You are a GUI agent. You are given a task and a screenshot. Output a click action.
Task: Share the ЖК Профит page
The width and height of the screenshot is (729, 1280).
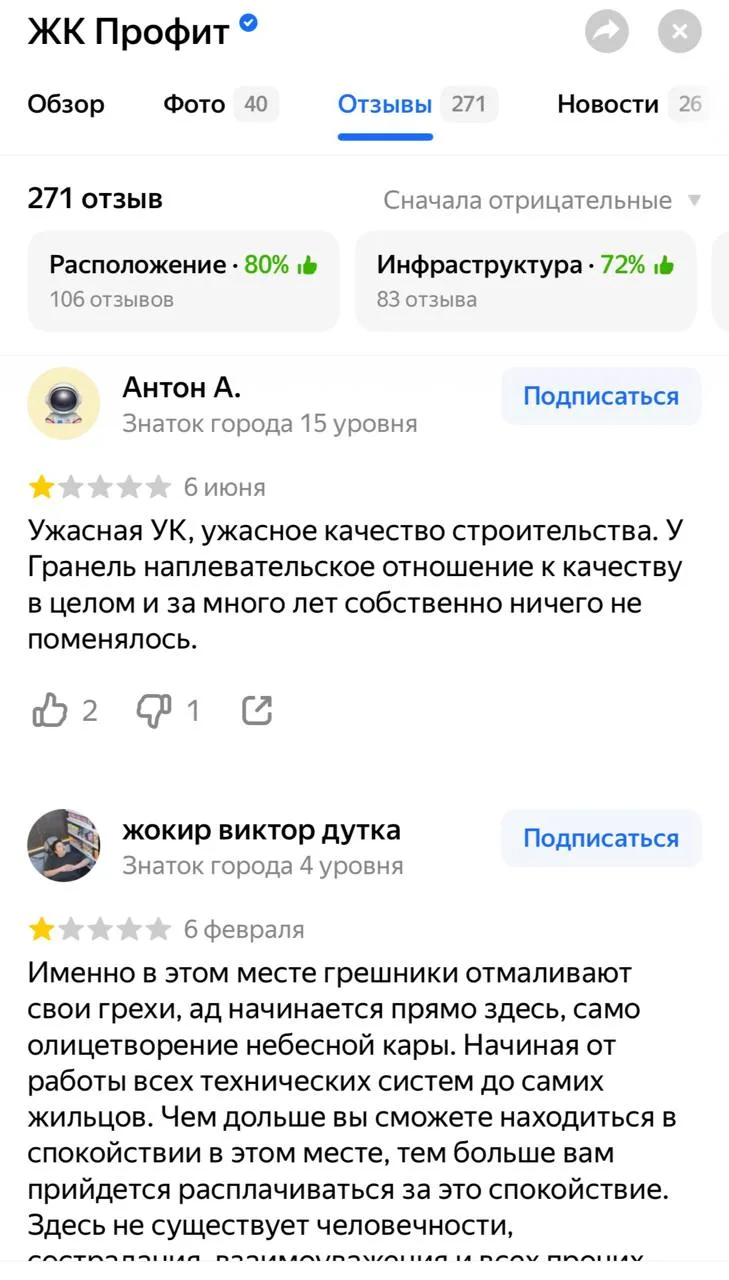pyautogui.click(x=606, y=32)
